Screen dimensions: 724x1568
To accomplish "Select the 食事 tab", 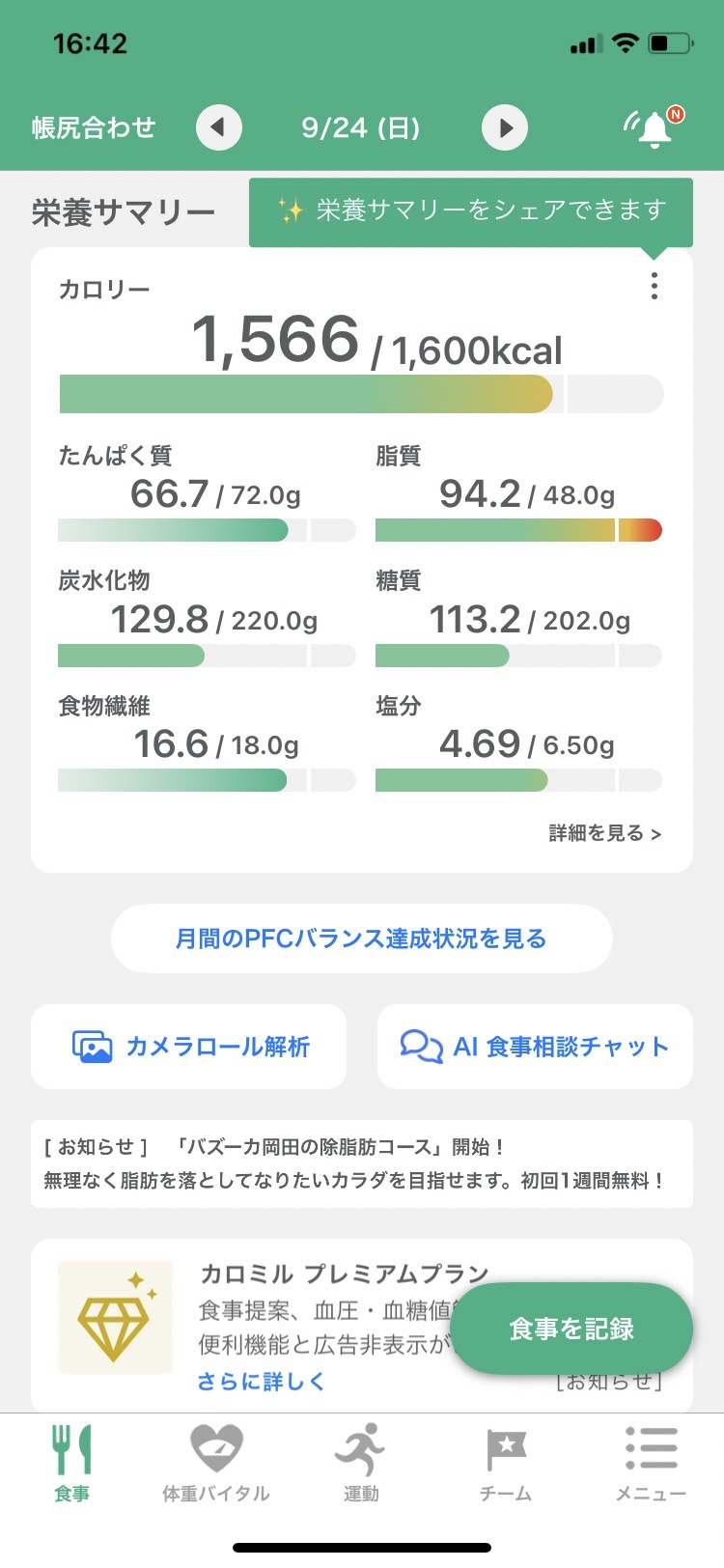I will (71, 1462).
